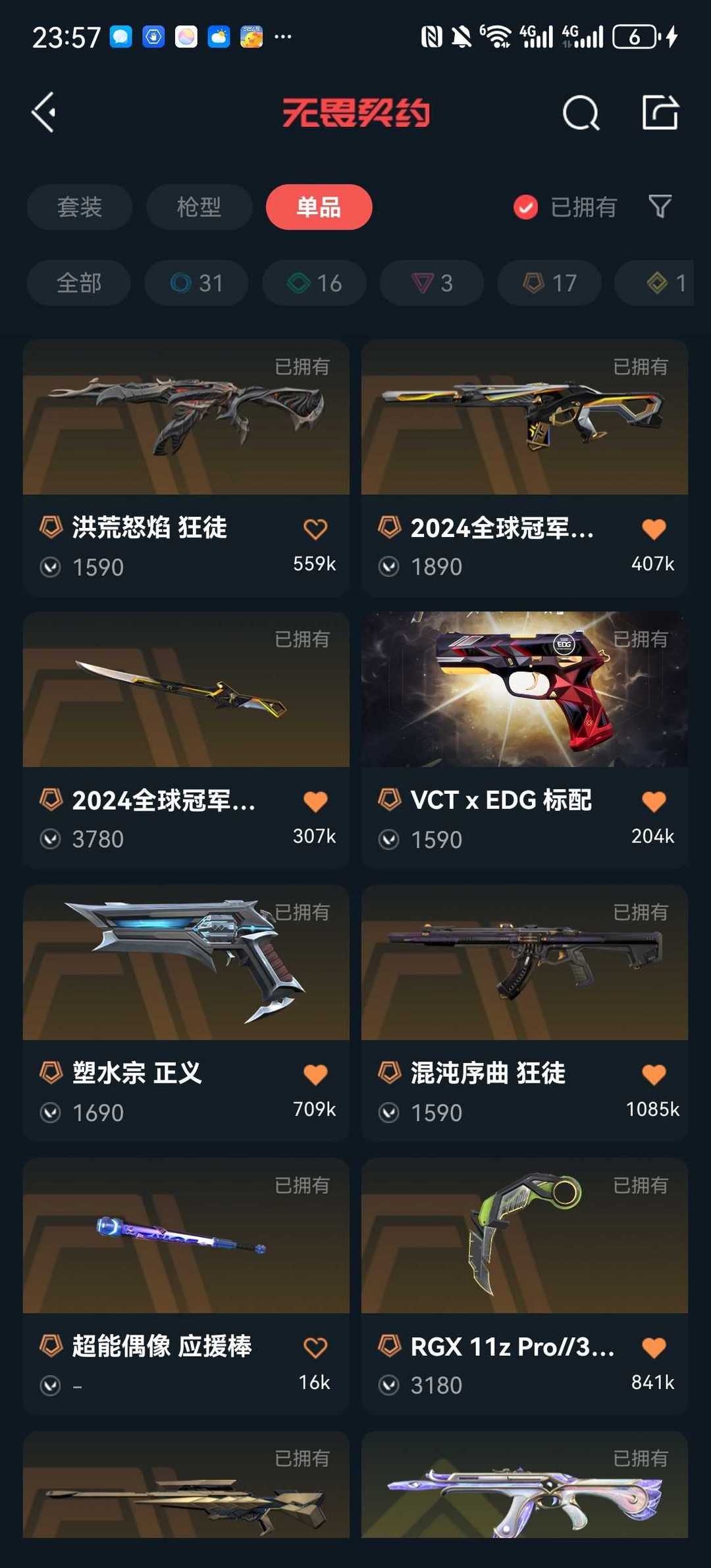Select the 全部 rarity chip
Screen dimensions: 711x1568
pyautogui.click(x=79, y=283)
